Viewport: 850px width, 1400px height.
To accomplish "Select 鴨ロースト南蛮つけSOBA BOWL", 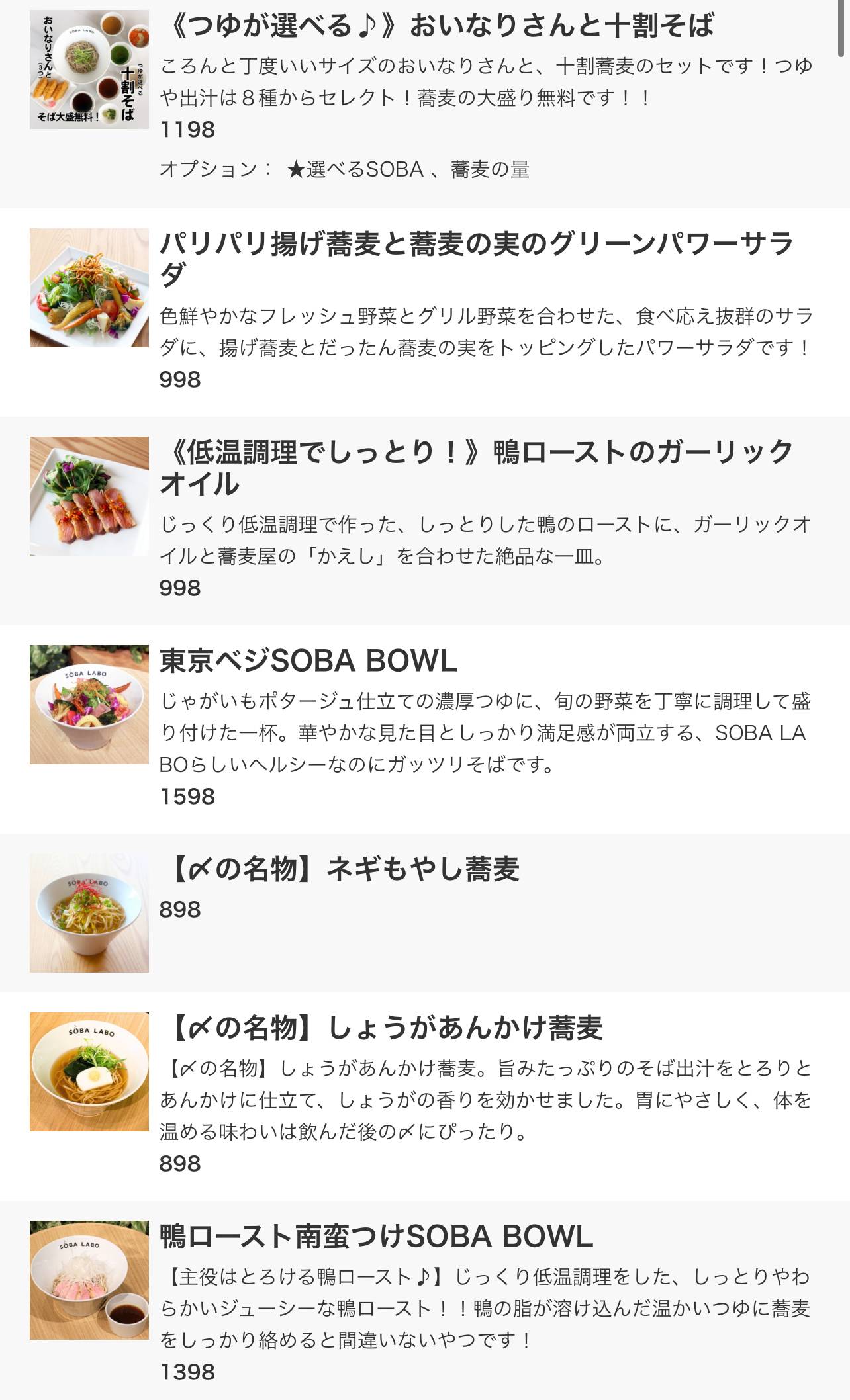I will [x=376, y=1237].
